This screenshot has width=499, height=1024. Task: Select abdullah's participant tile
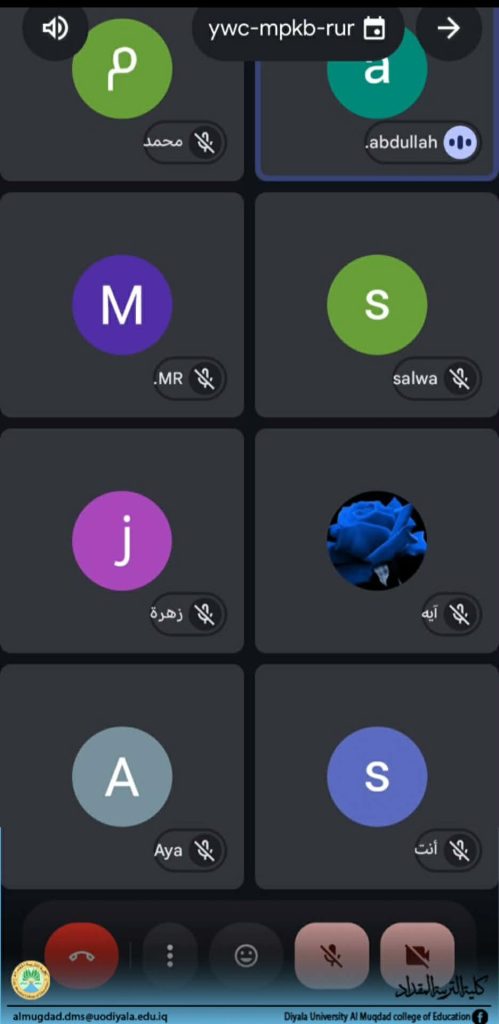376,91
